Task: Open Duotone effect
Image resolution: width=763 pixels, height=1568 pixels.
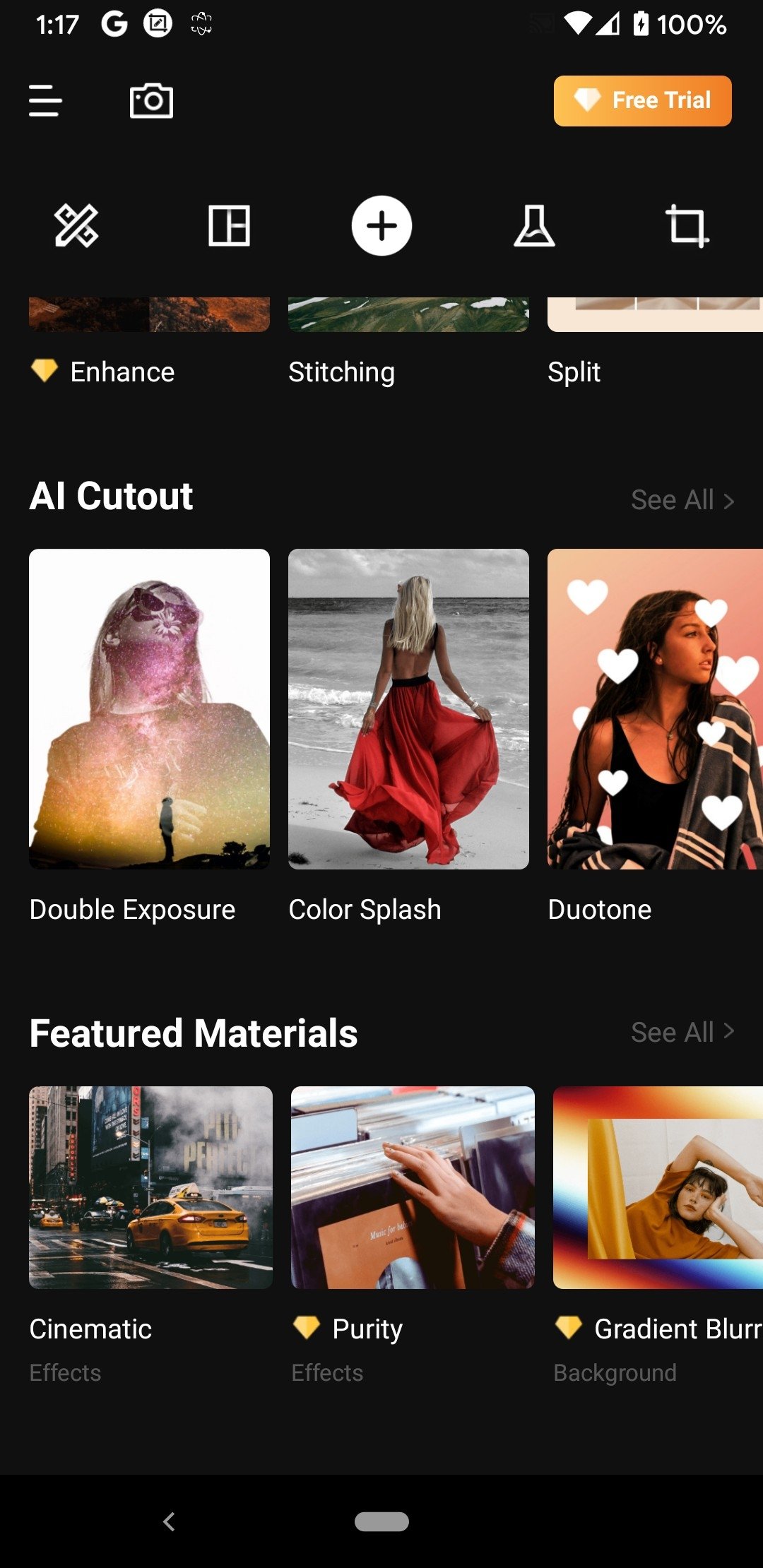Action: coord(655,708)
